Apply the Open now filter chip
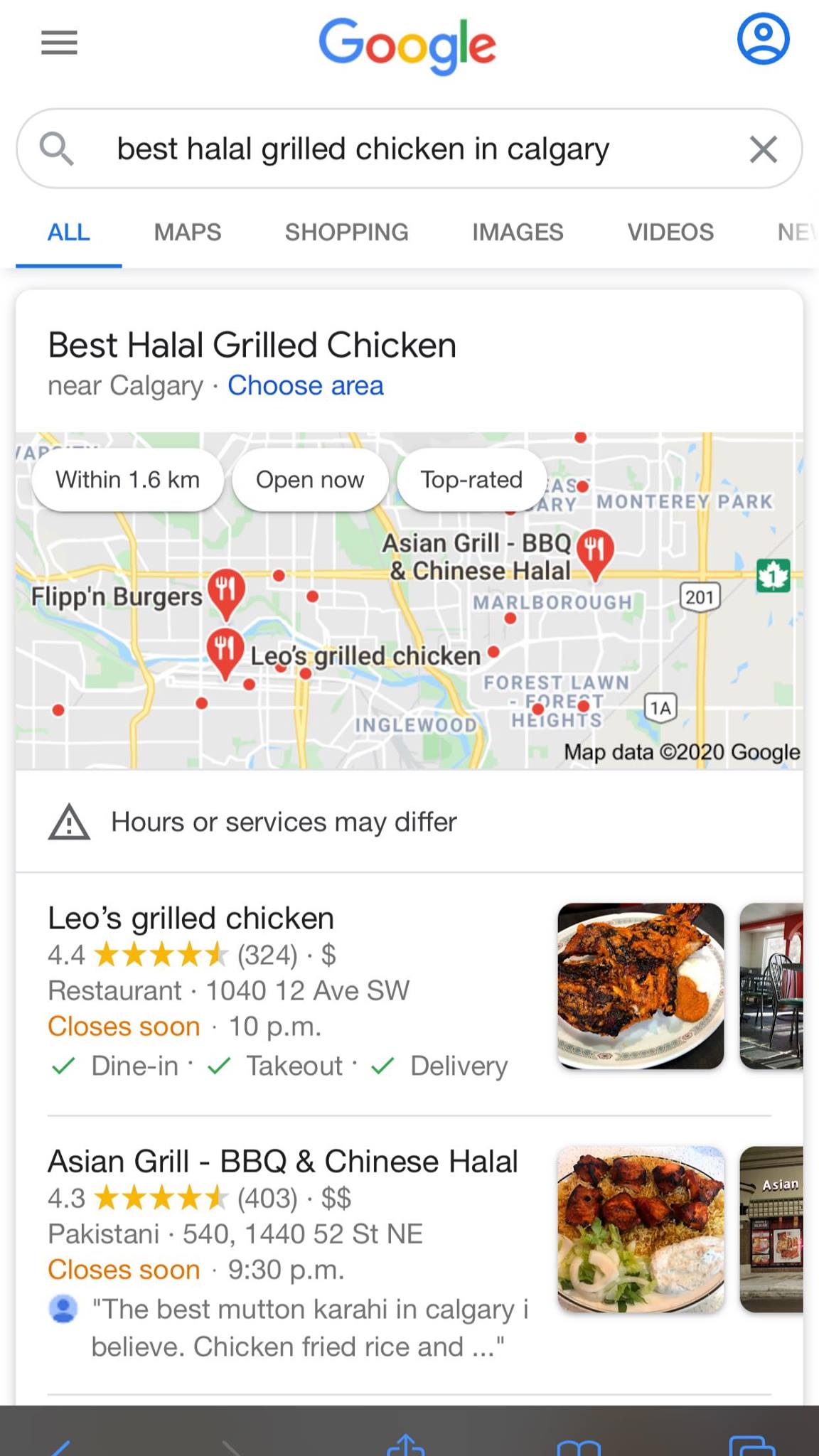This screenshot has height=1456, width=819. (x=310, y=480)
